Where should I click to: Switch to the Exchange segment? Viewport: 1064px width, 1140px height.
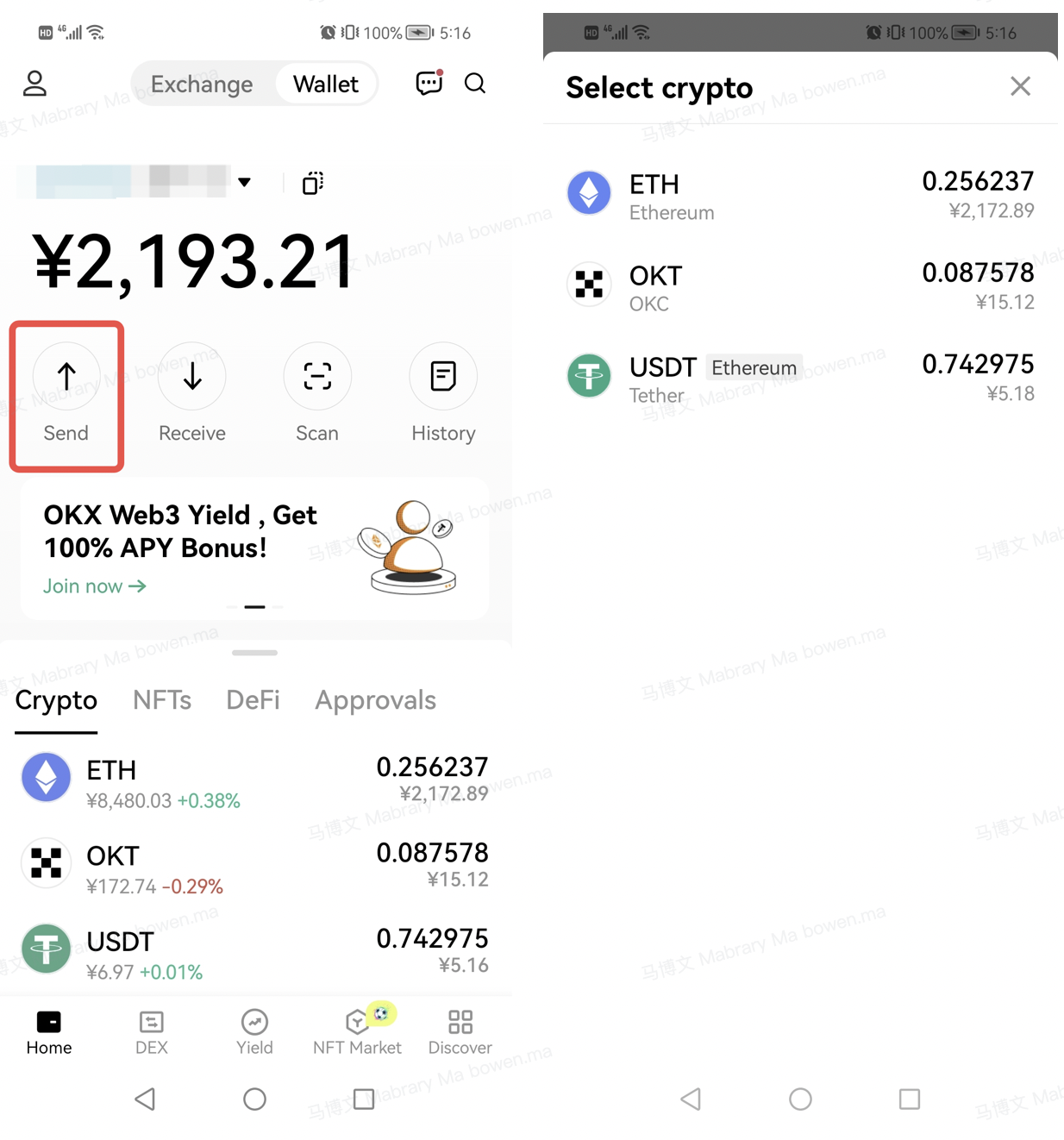tap(202, 84)
